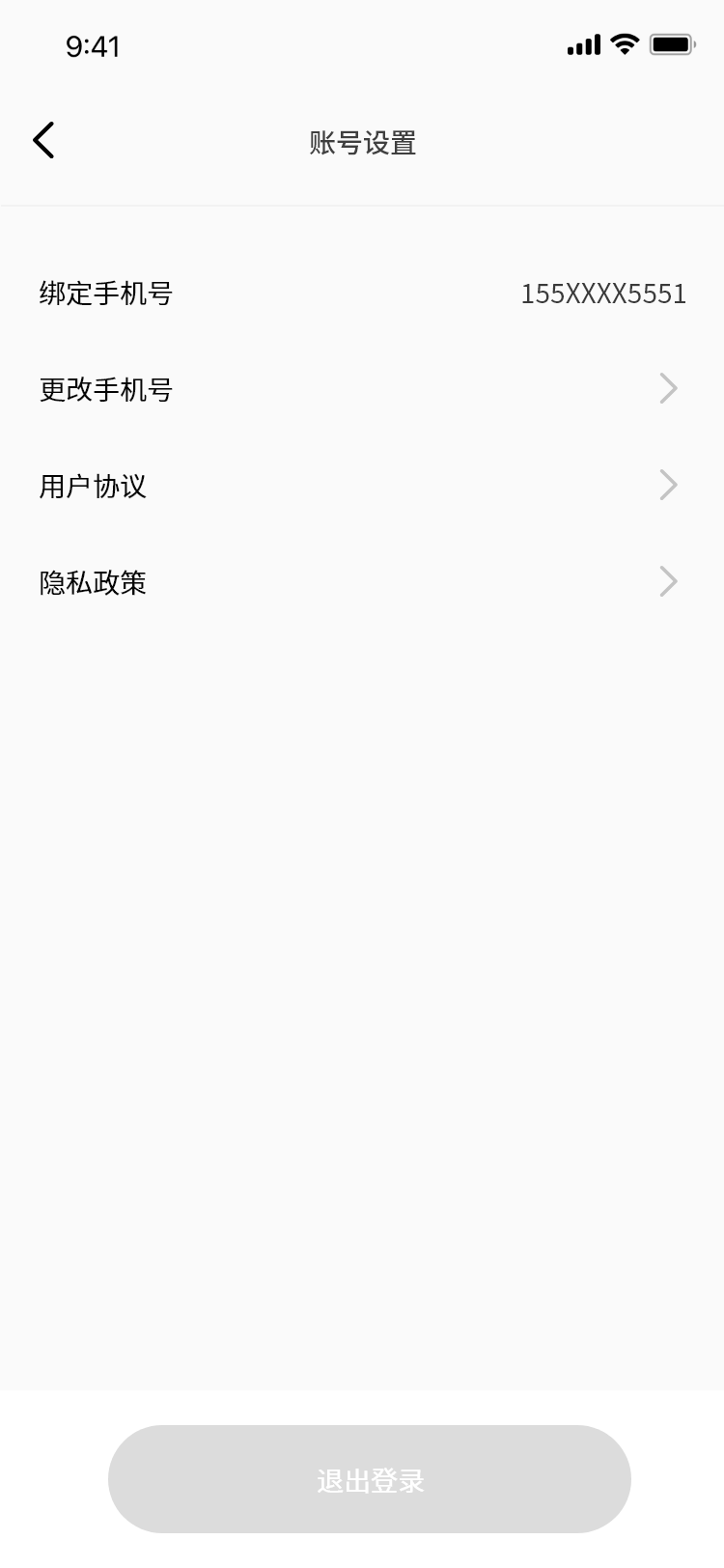Viewport: 724px width, 1568px height.
Task: Open the 隐私政策 page
Action: click(361, 582)
